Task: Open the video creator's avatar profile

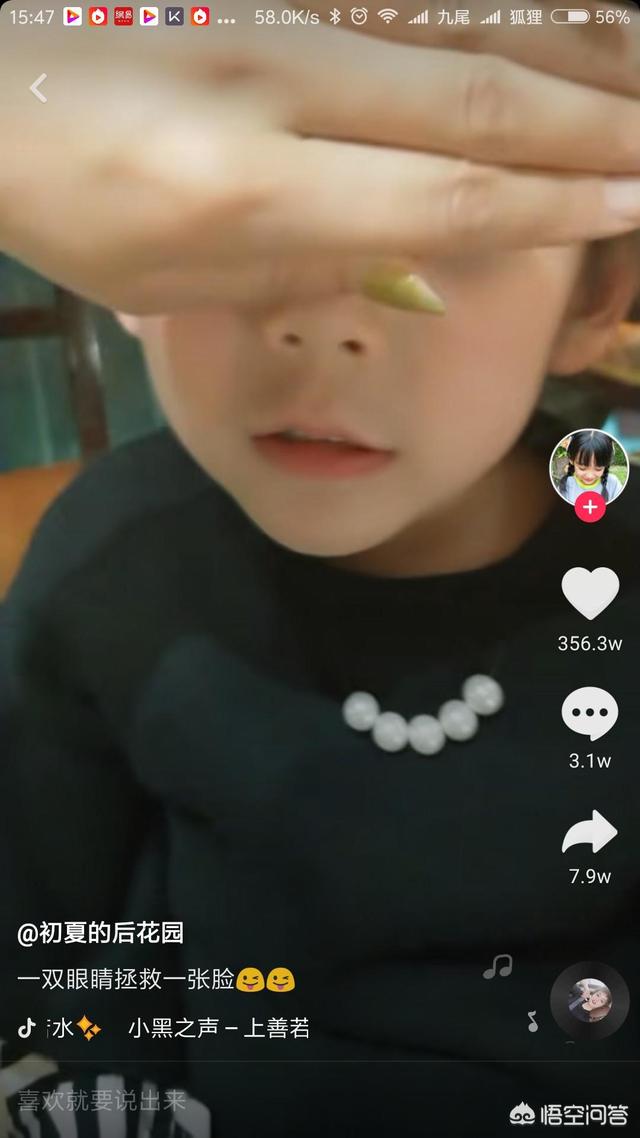Action: [589, 467]
